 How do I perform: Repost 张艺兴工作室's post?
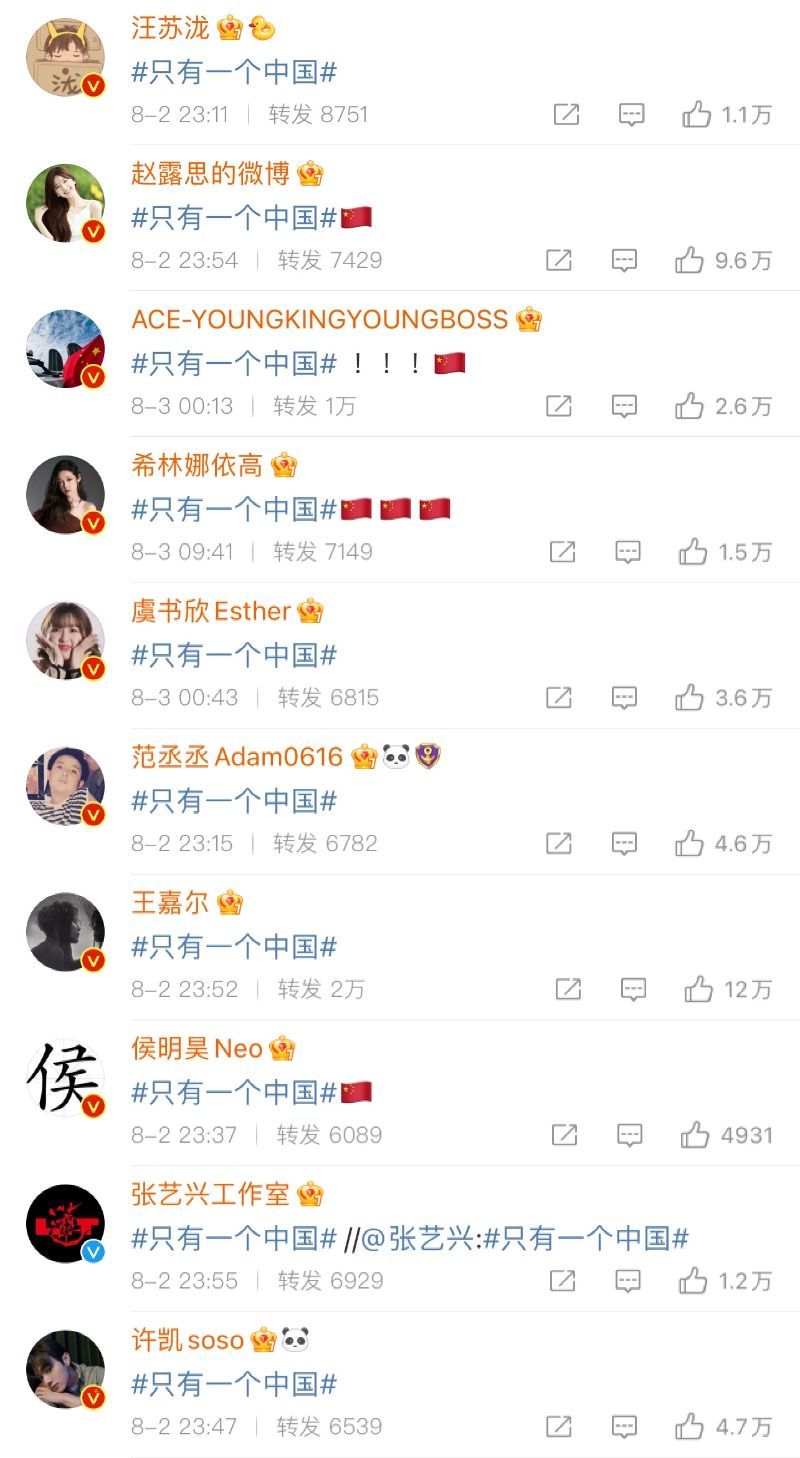click(562, 1281)
